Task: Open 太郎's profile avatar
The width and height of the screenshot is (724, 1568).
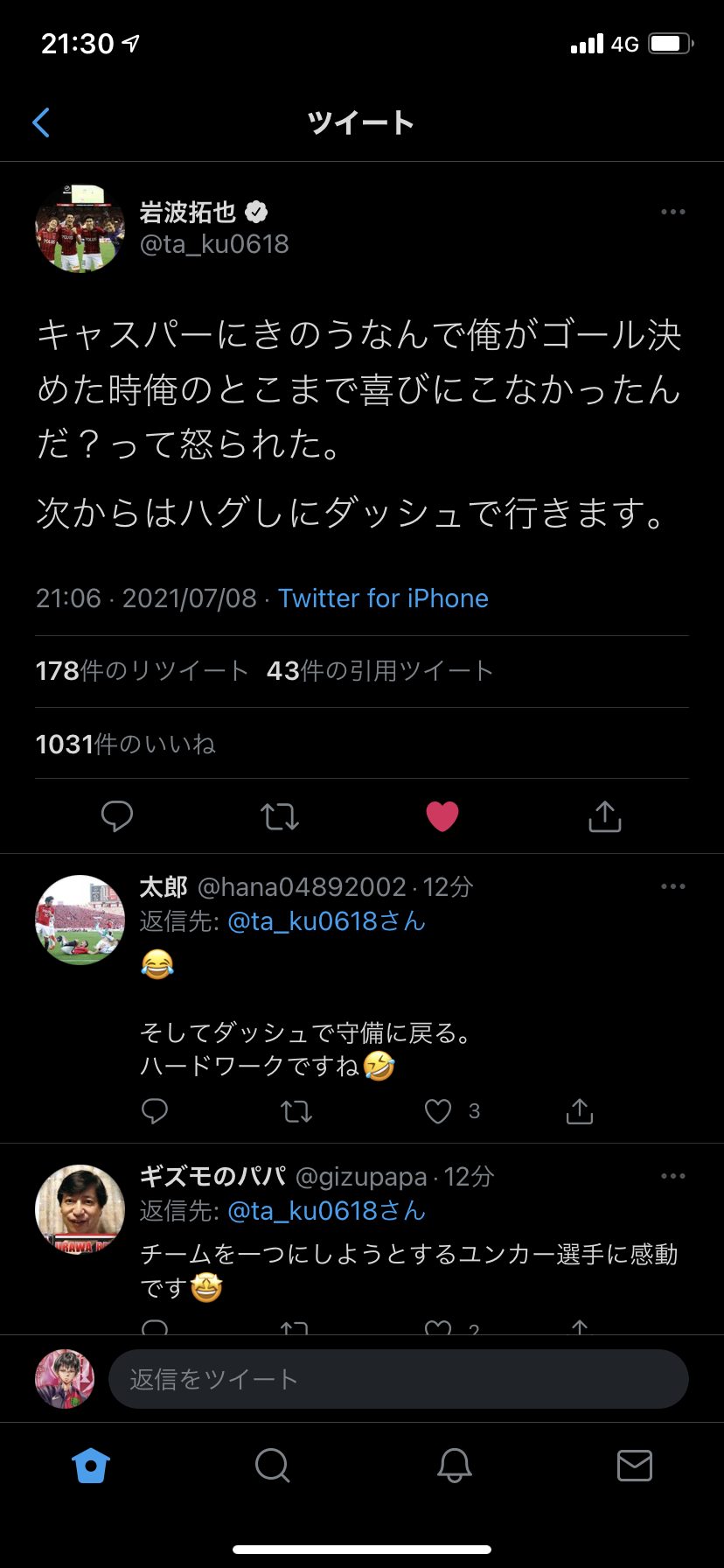Action: tap(80, 920)
